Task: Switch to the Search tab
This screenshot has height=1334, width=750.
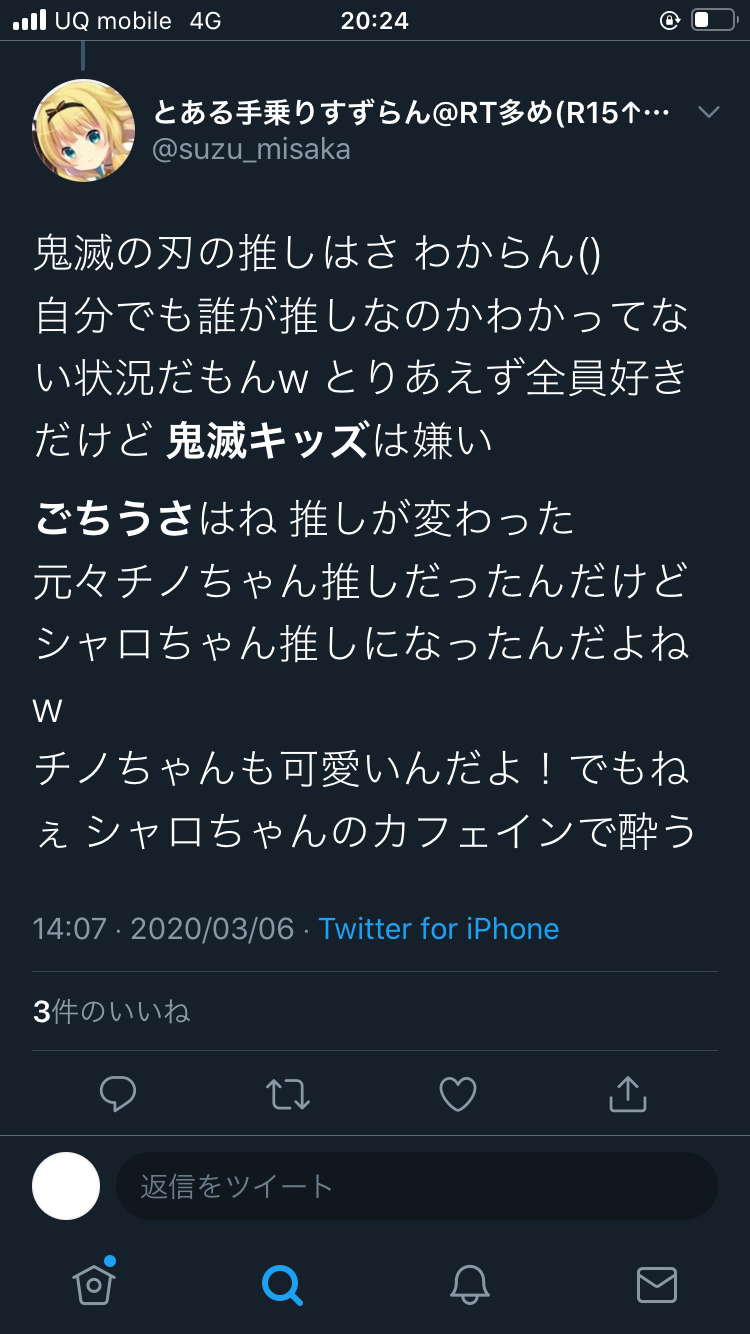Action: [282, 1284]
